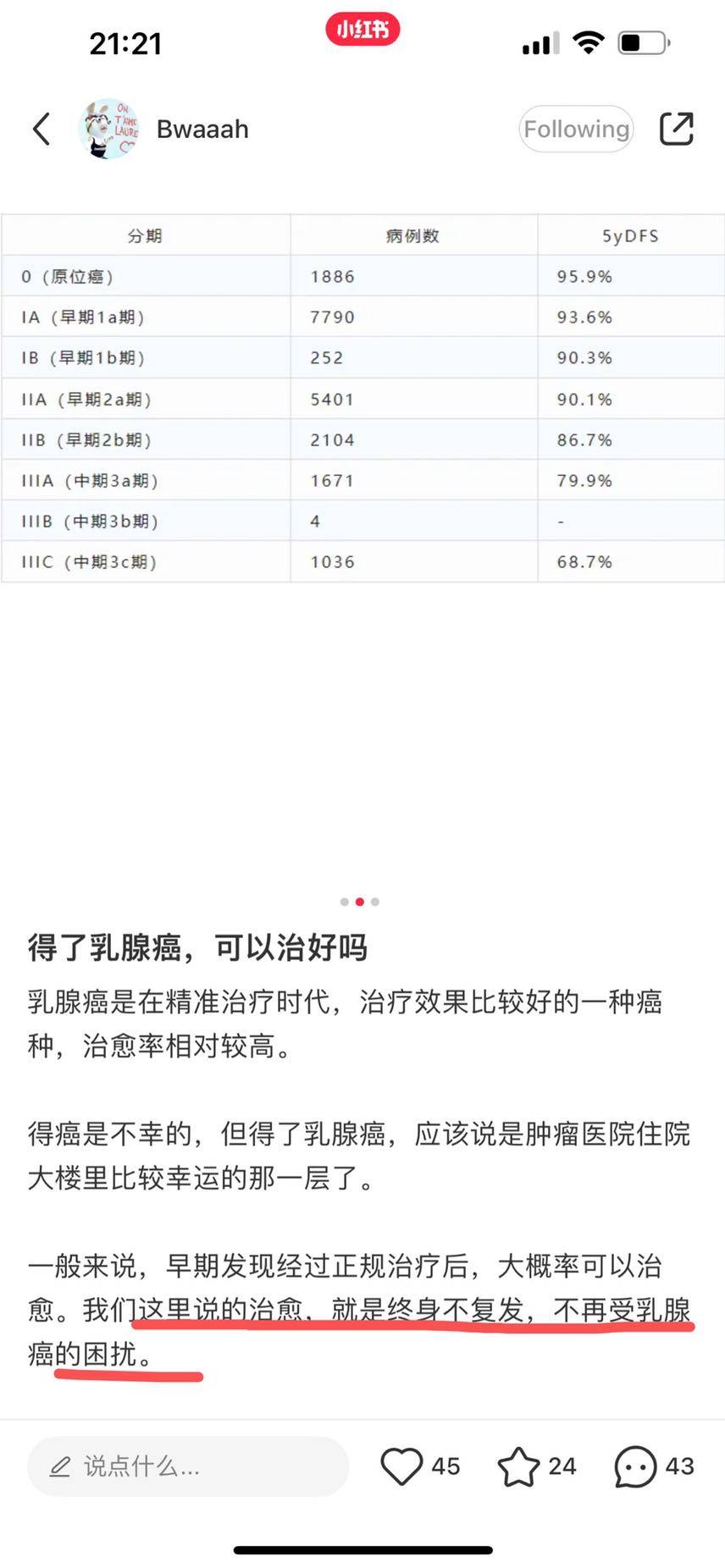
Task: Open the comments bubble
Action: (x=635, y=1466)
